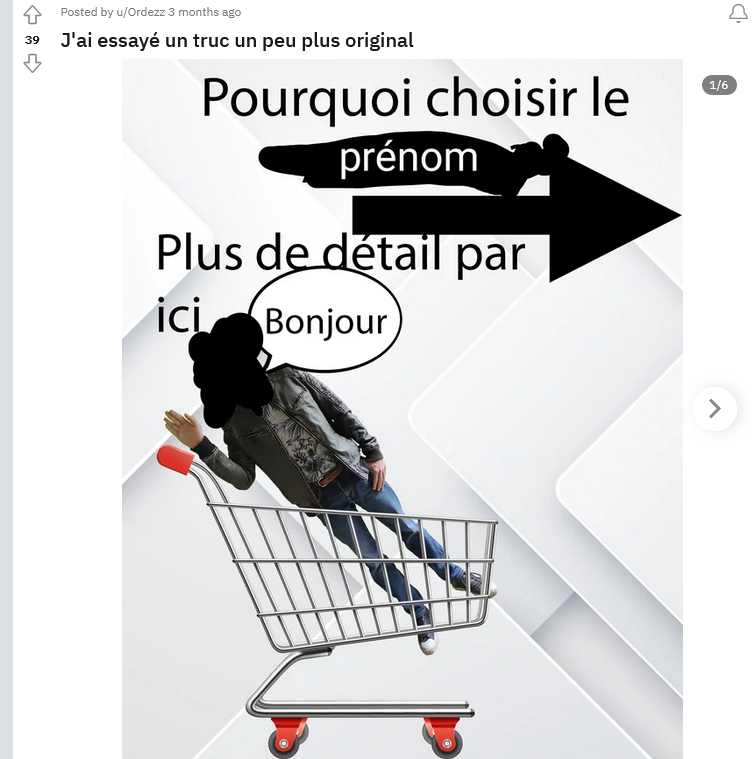Screen dimensions: 752x759
Task: Downvote the post by u/Ordezz
Action: [x=32, y=64]
